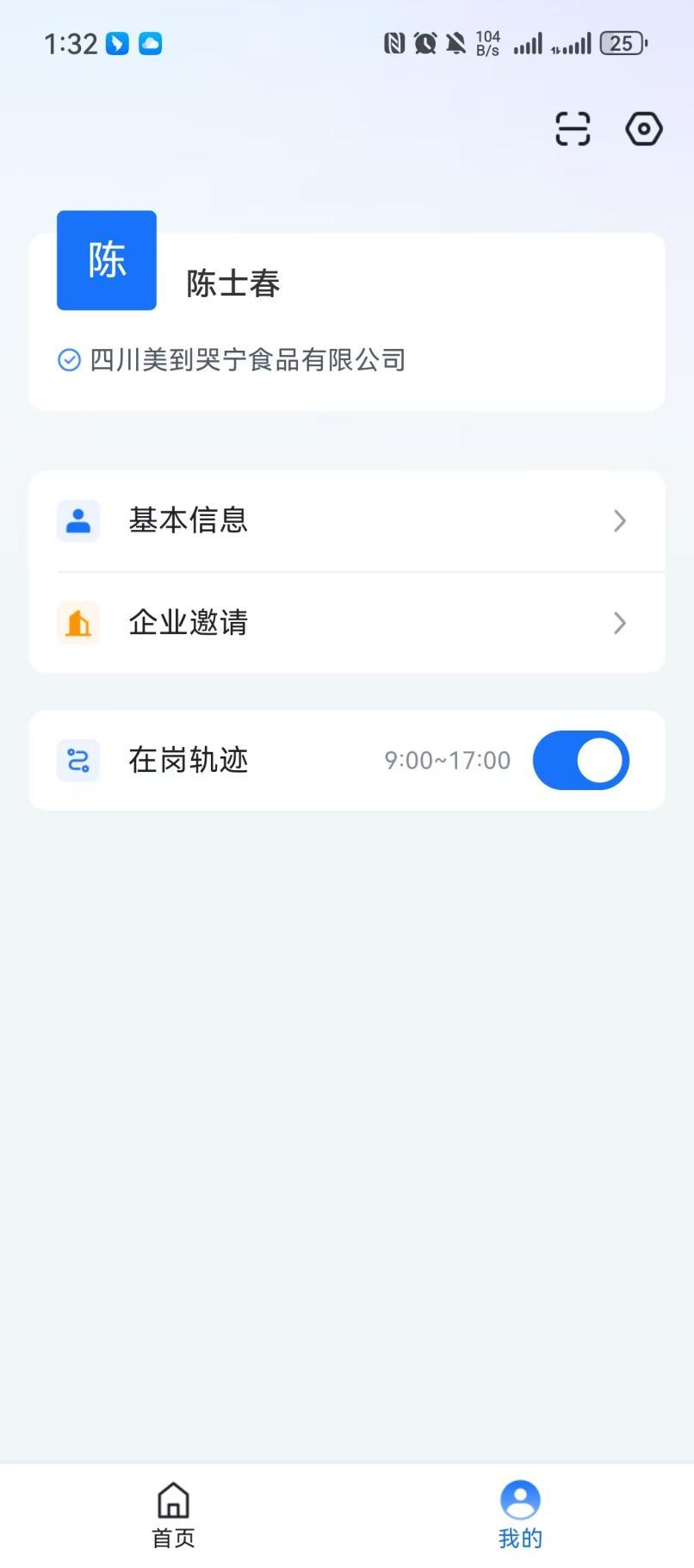694x1568 pixels.
Task: Open the 企业邀请 entry
Action: pos(188,622)
